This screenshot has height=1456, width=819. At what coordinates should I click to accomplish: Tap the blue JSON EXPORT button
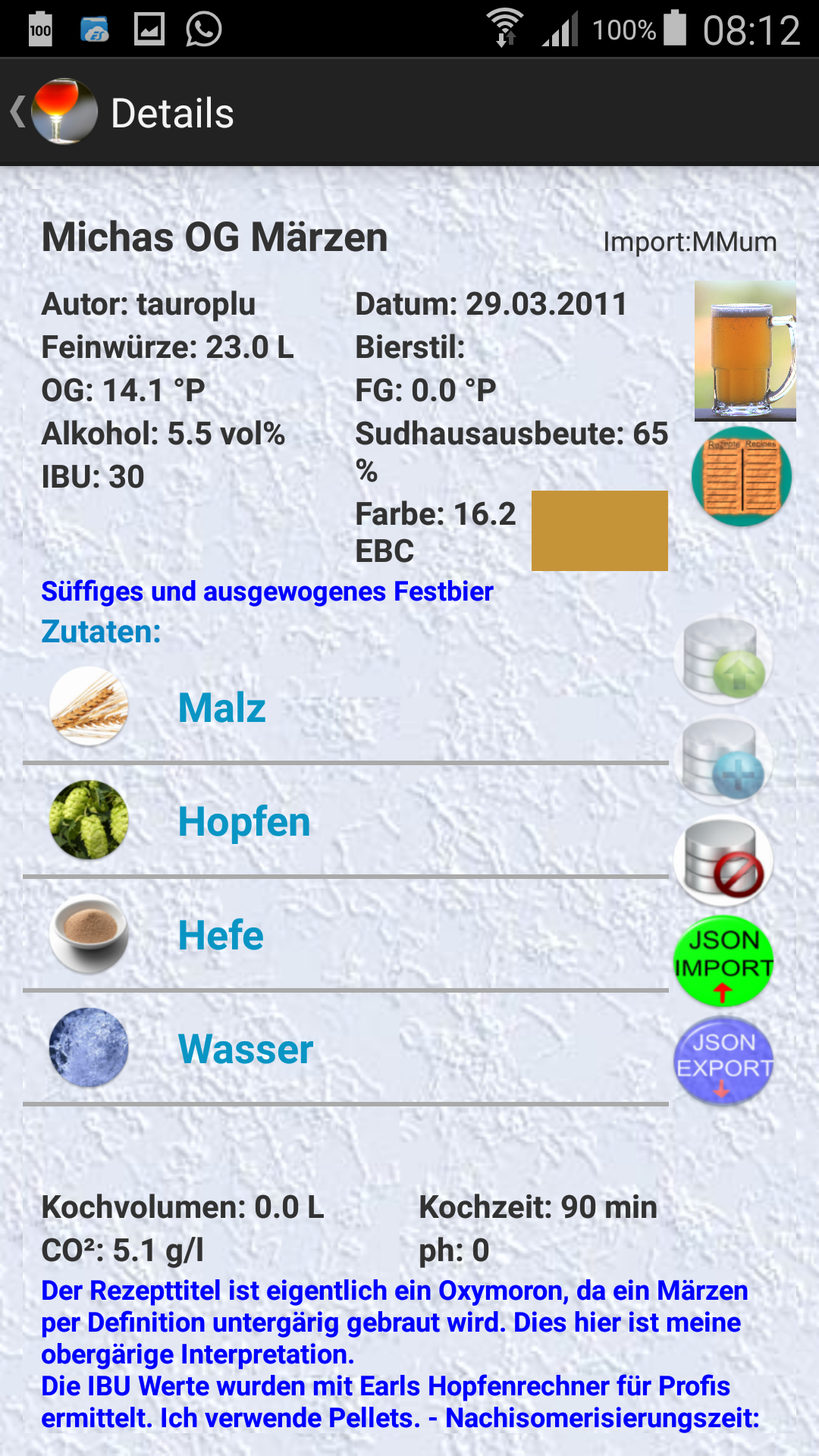(723, 1059)
